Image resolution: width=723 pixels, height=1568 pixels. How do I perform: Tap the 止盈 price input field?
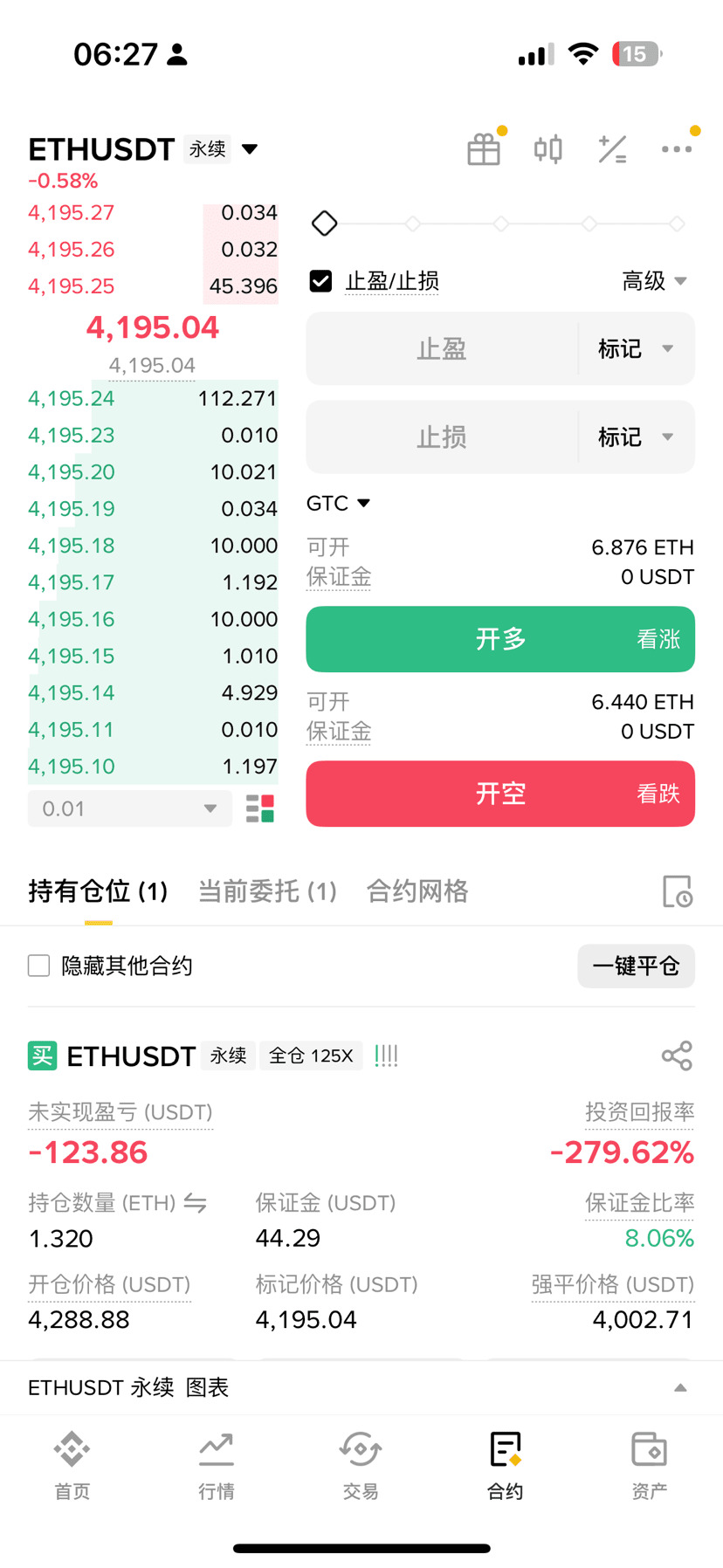tap(442, 348)
